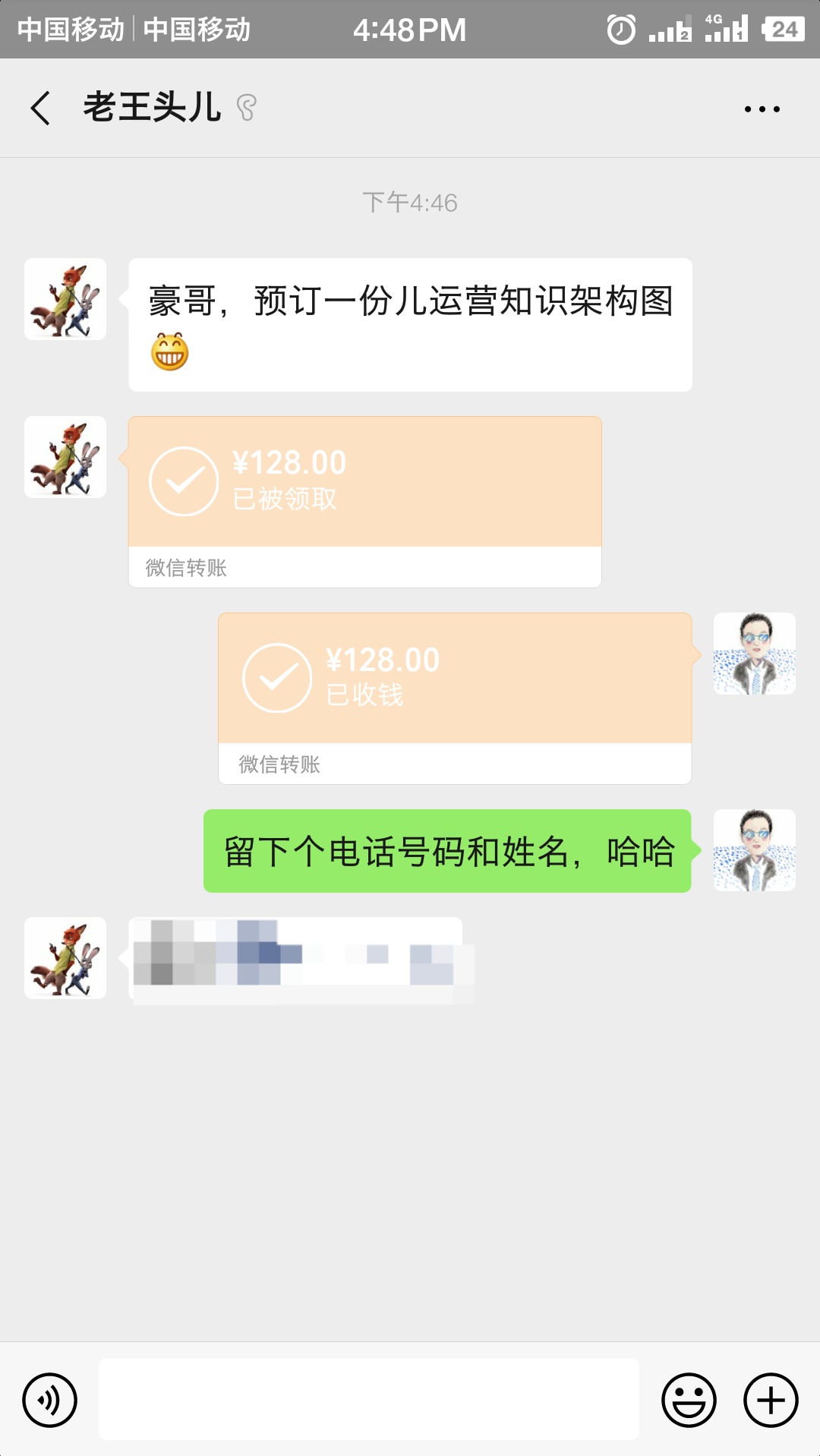The height and width of the screenshot is (1456, 820).
Task: View 老王头儿's profile from the avatar beside 豪哥 message
Action: tap(65, 299)
